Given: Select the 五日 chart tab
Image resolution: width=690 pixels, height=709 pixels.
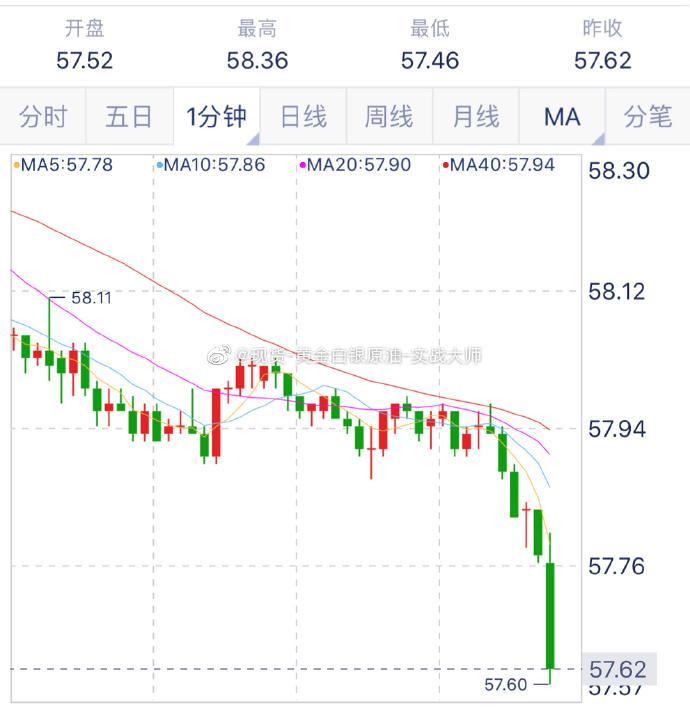Looking at the screenshot, I should click(129, 117).
